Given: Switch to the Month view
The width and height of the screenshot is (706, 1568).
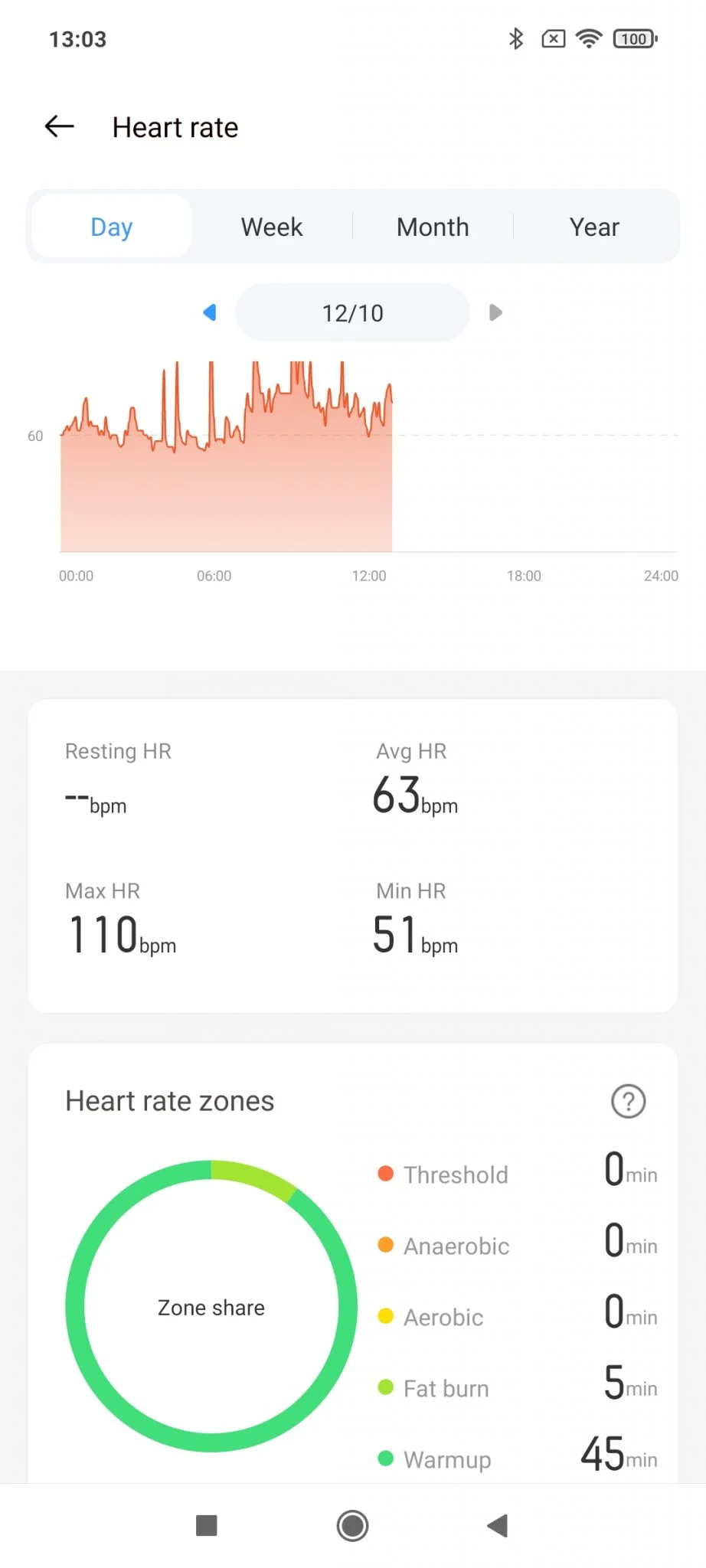Looking at the screenshot, I should pos(433,227).
